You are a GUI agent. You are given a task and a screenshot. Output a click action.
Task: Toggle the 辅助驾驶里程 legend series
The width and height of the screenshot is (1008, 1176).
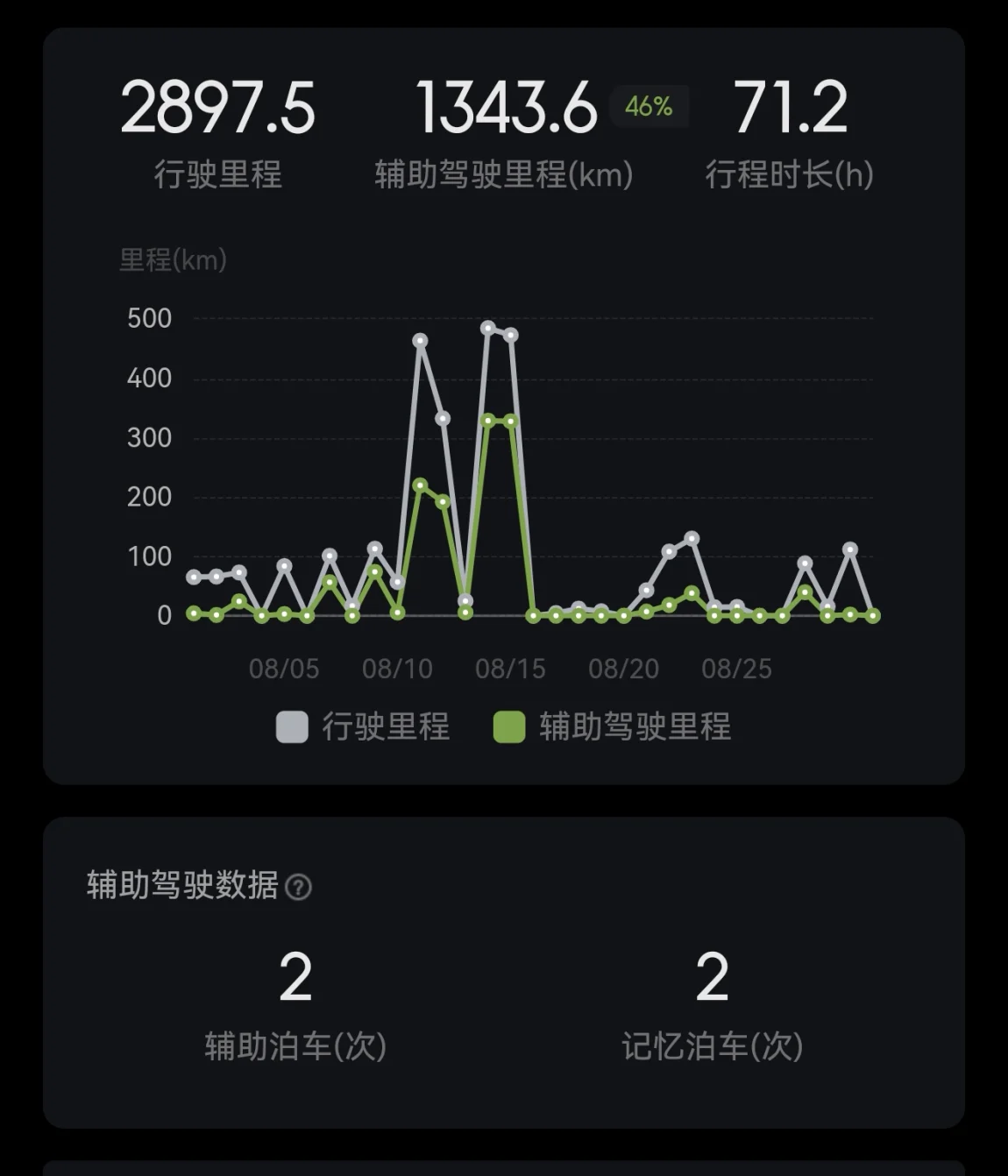click(612, 726)
